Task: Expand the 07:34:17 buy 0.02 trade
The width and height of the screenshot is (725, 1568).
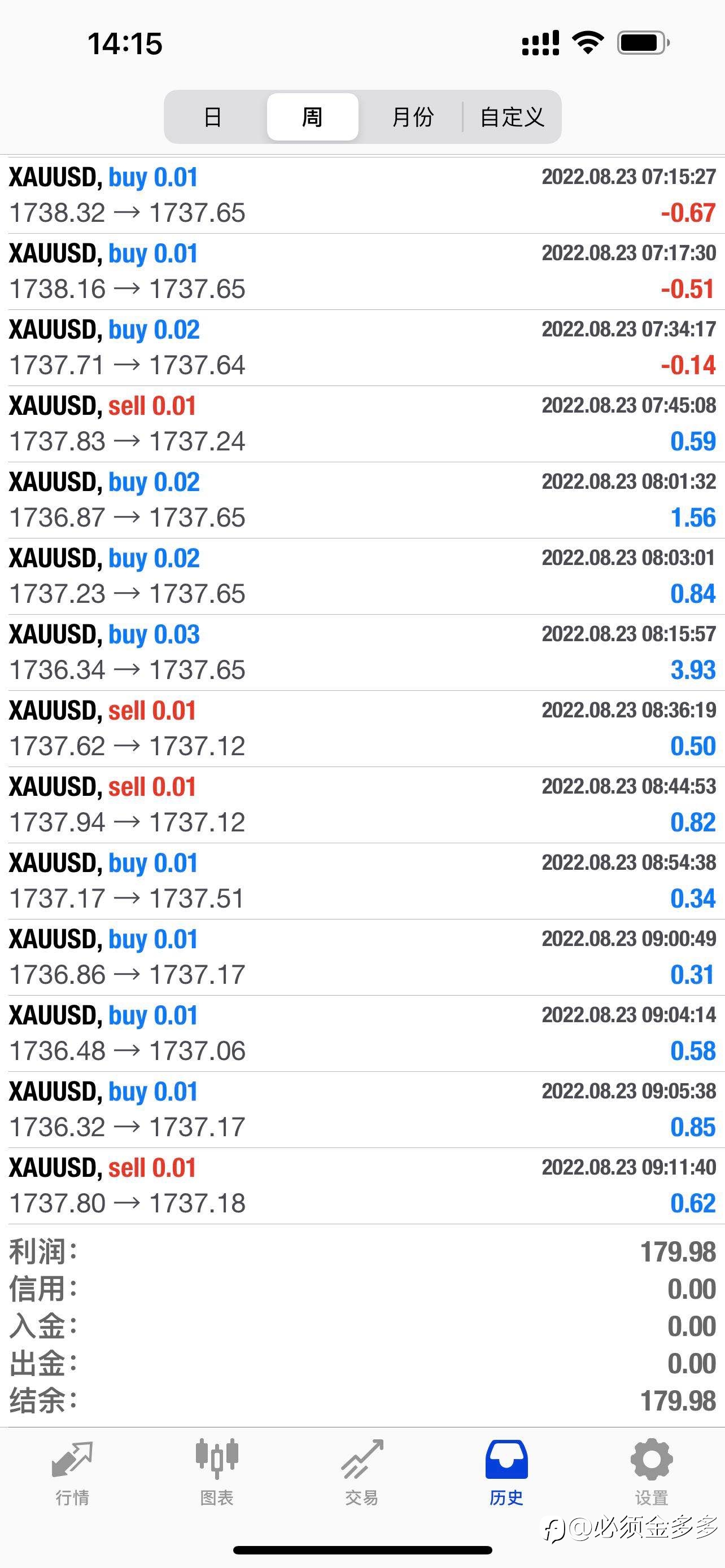Action: tap(362, 348)
